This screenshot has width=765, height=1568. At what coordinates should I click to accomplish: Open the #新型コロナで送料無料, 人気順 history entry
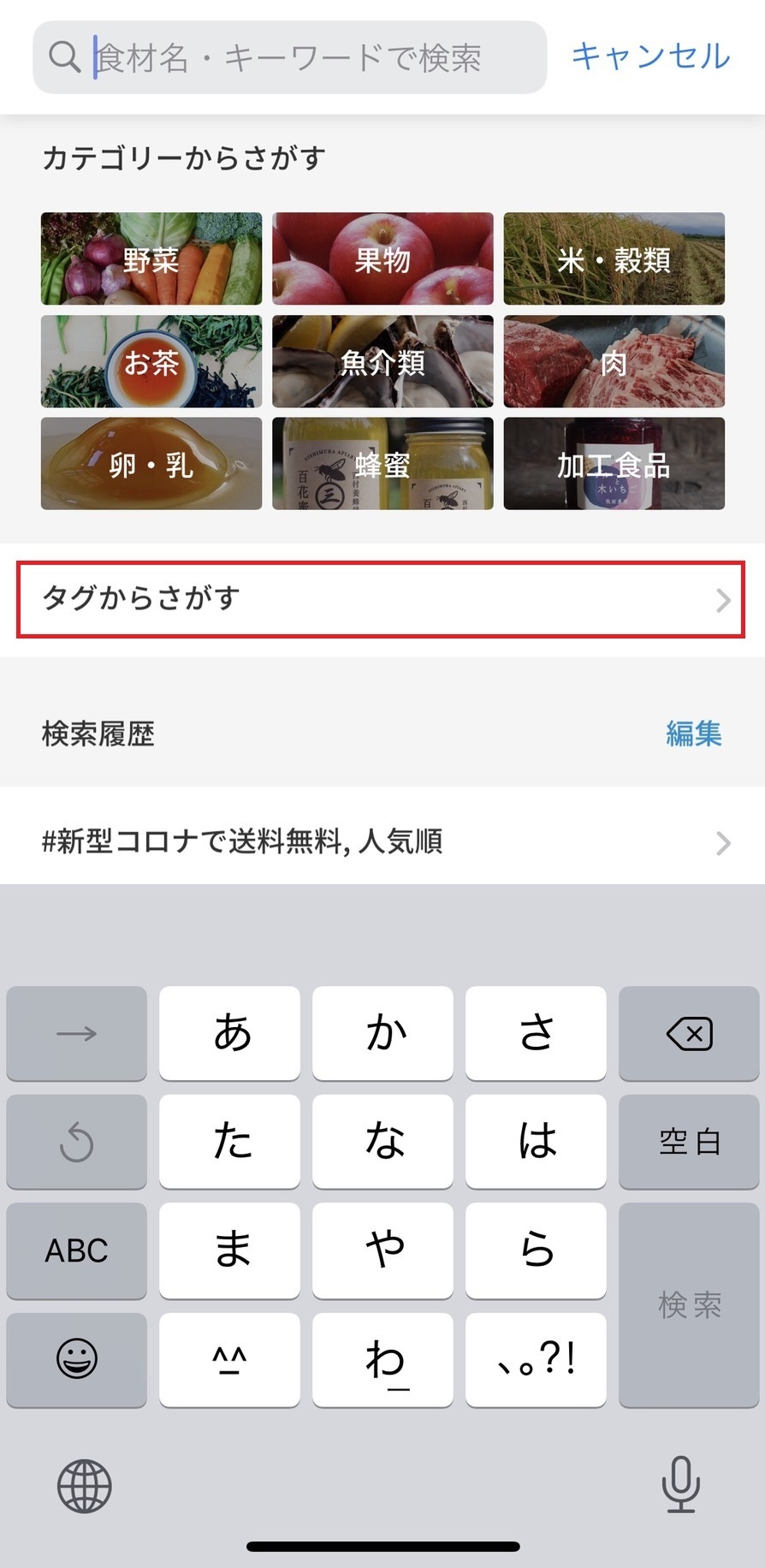[x=382, y=842]
